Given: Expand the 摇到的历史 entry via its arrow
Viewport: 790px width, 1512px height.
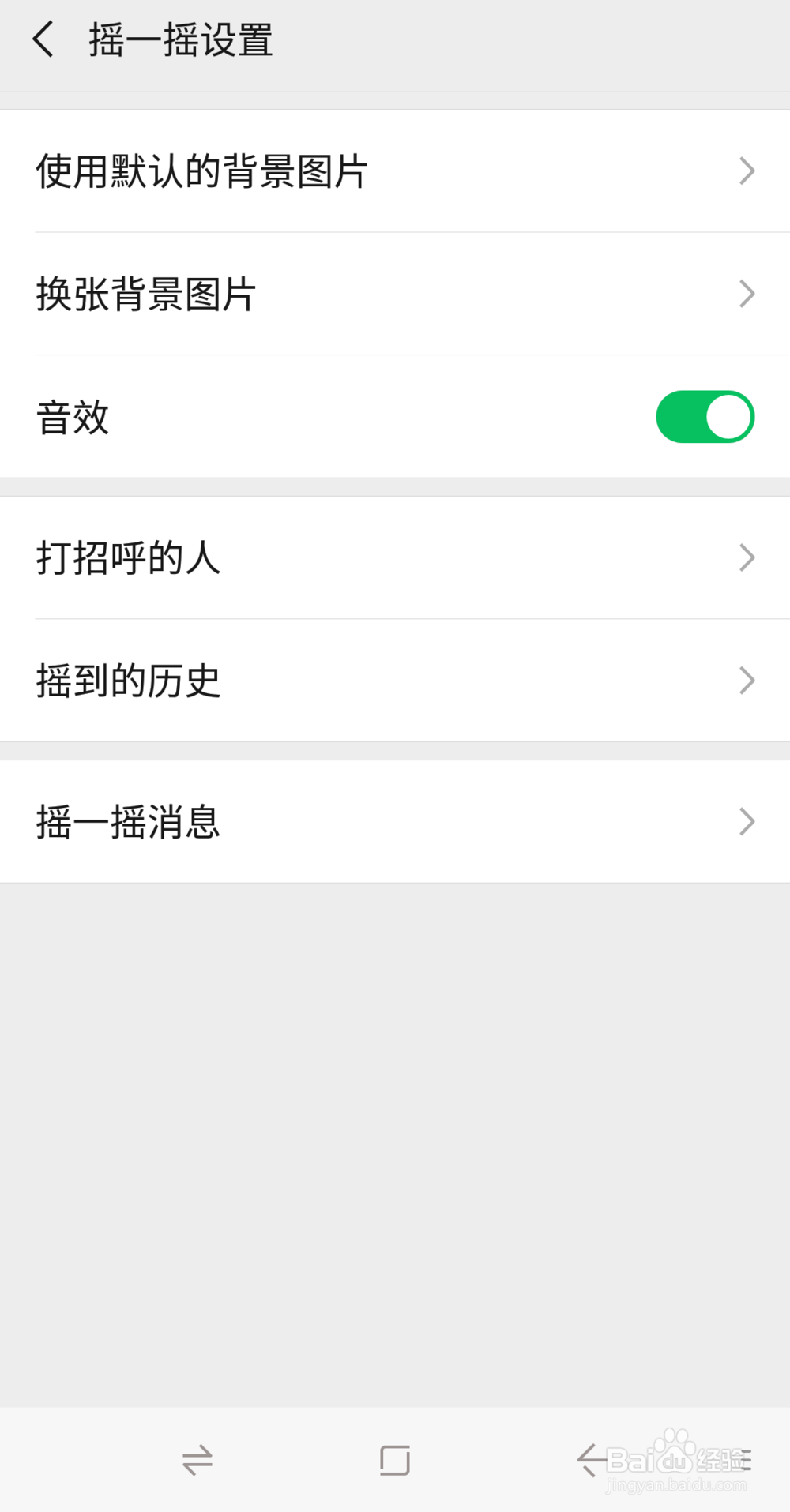Looking at the screenshot, I should 745,681.
